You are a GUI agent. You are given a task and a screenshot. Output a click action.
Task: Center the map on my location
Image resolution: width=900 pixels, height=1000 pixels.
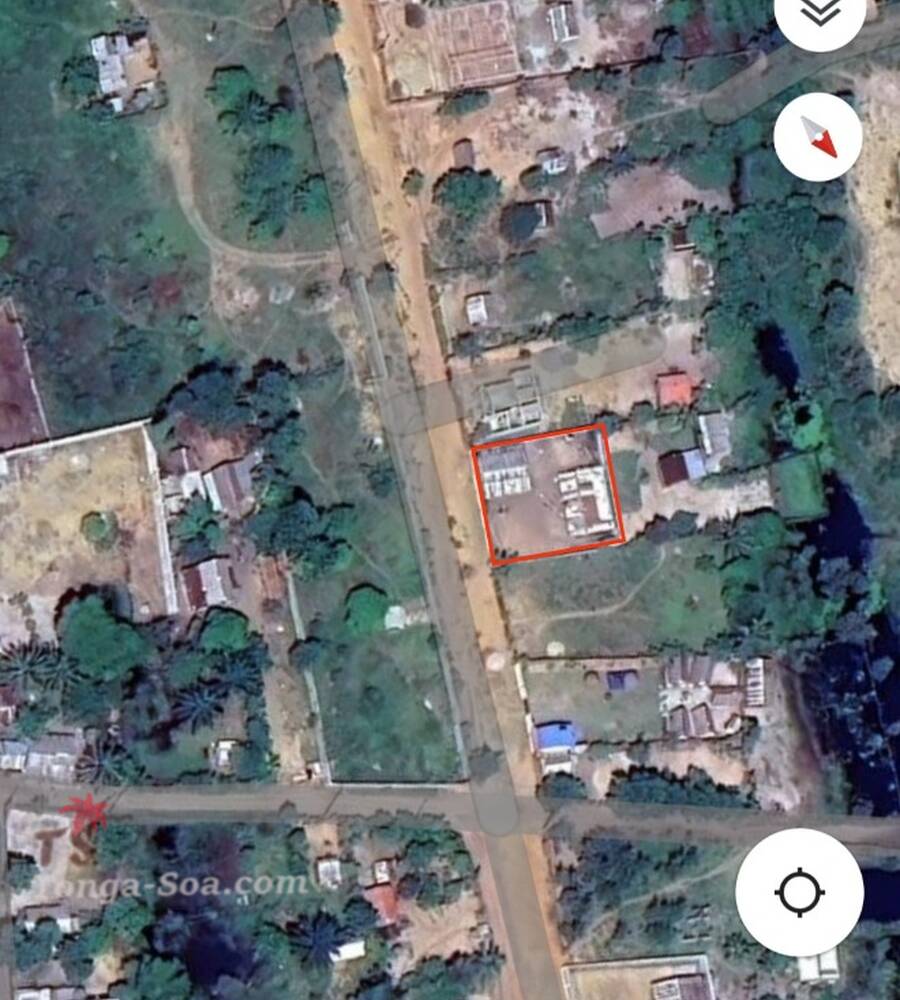click(799, 892)
